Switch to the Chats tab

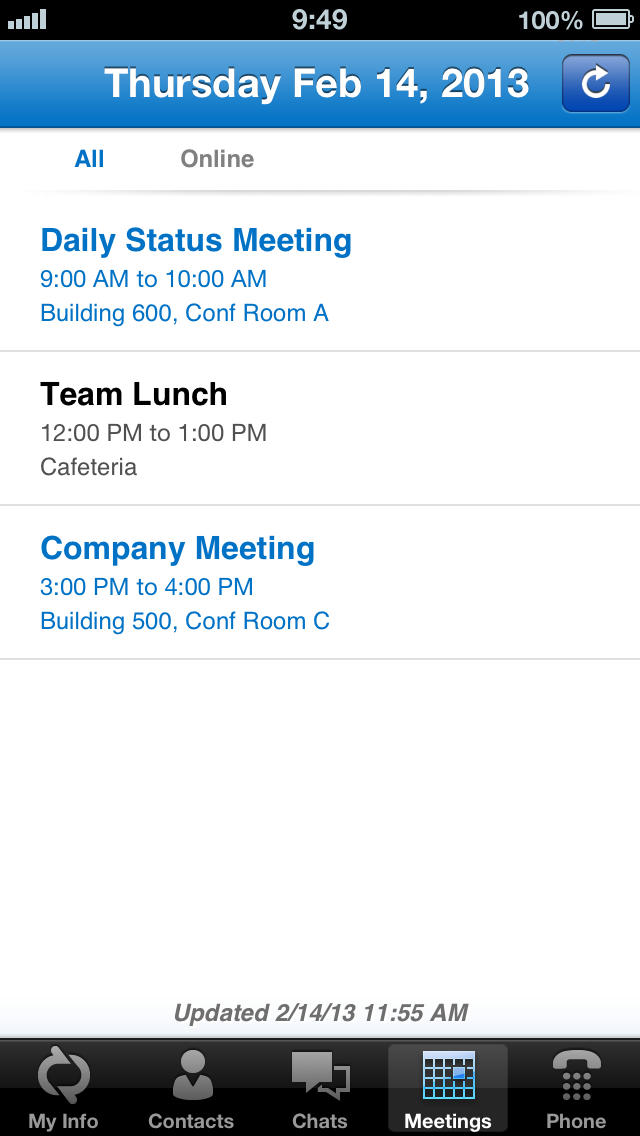click(x=319, y=1088)
